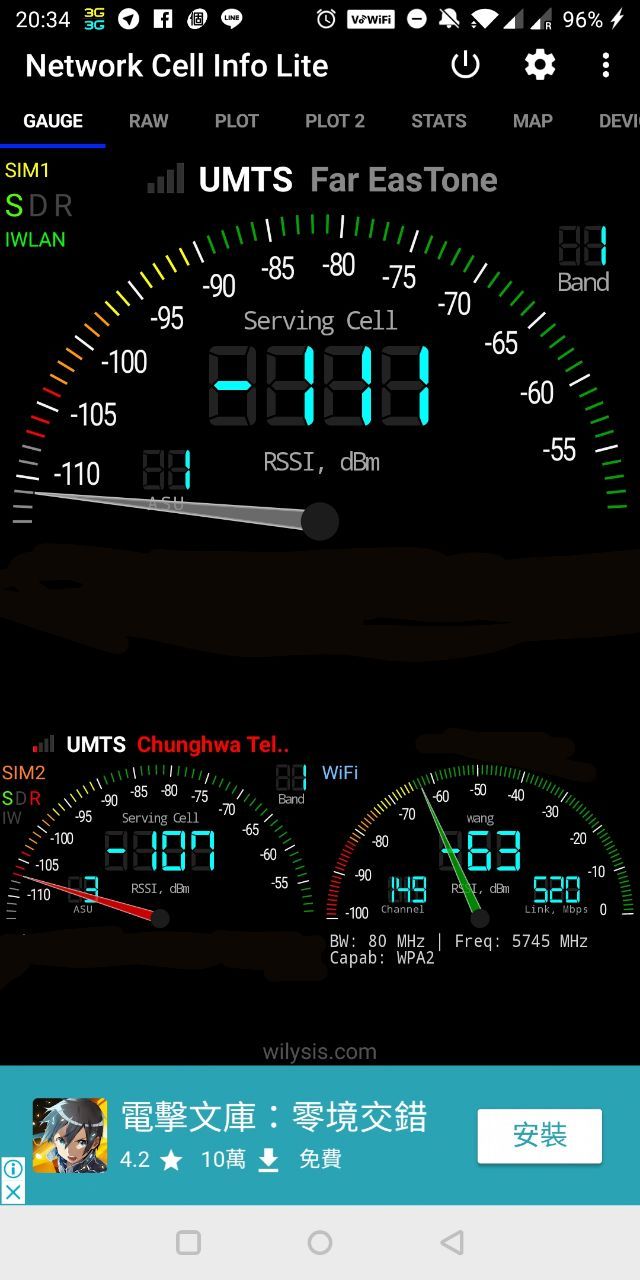The height and width of the screenshot is (1280, 640).
Task: Go to the STATS tab
Action: (439, 121)
